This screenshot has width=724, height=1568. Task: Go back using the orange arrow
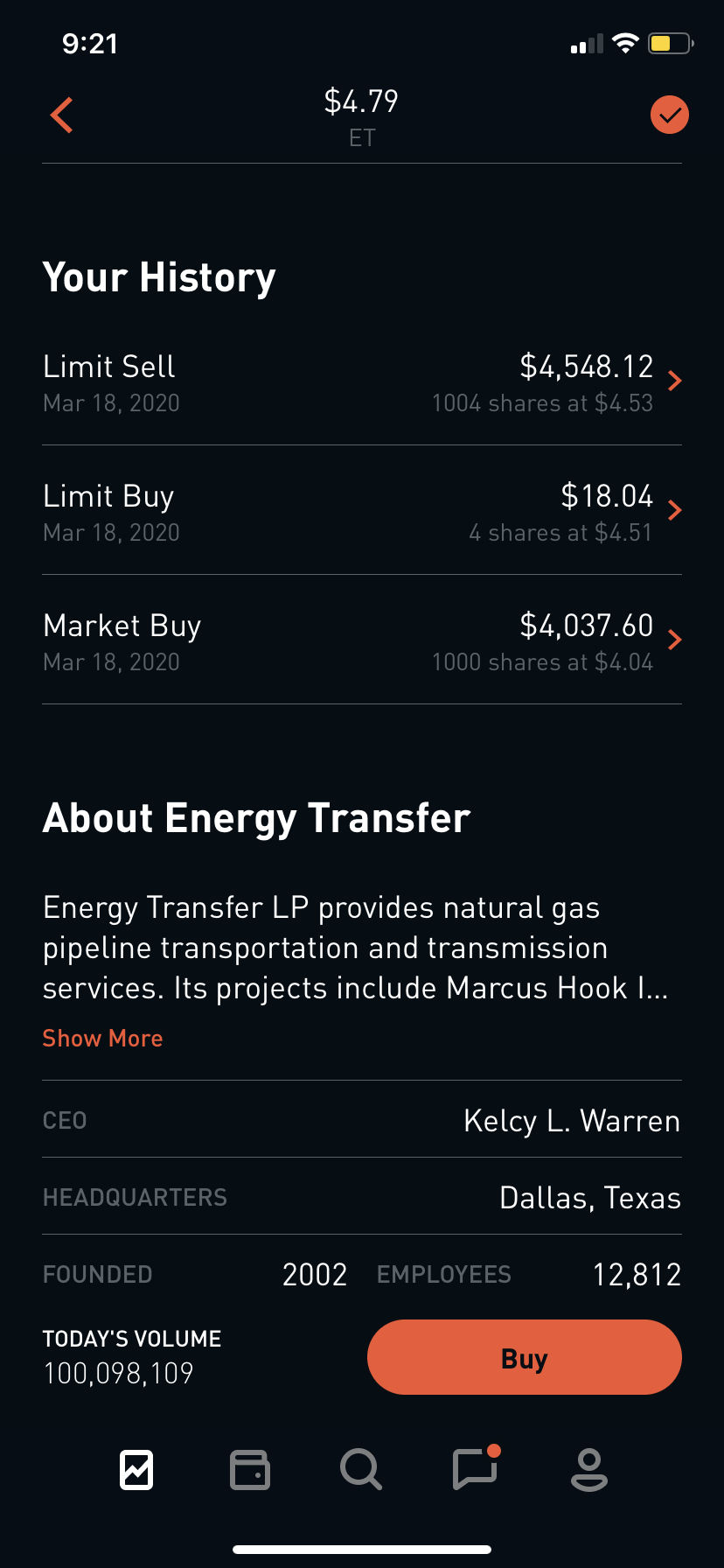[61, 115]
